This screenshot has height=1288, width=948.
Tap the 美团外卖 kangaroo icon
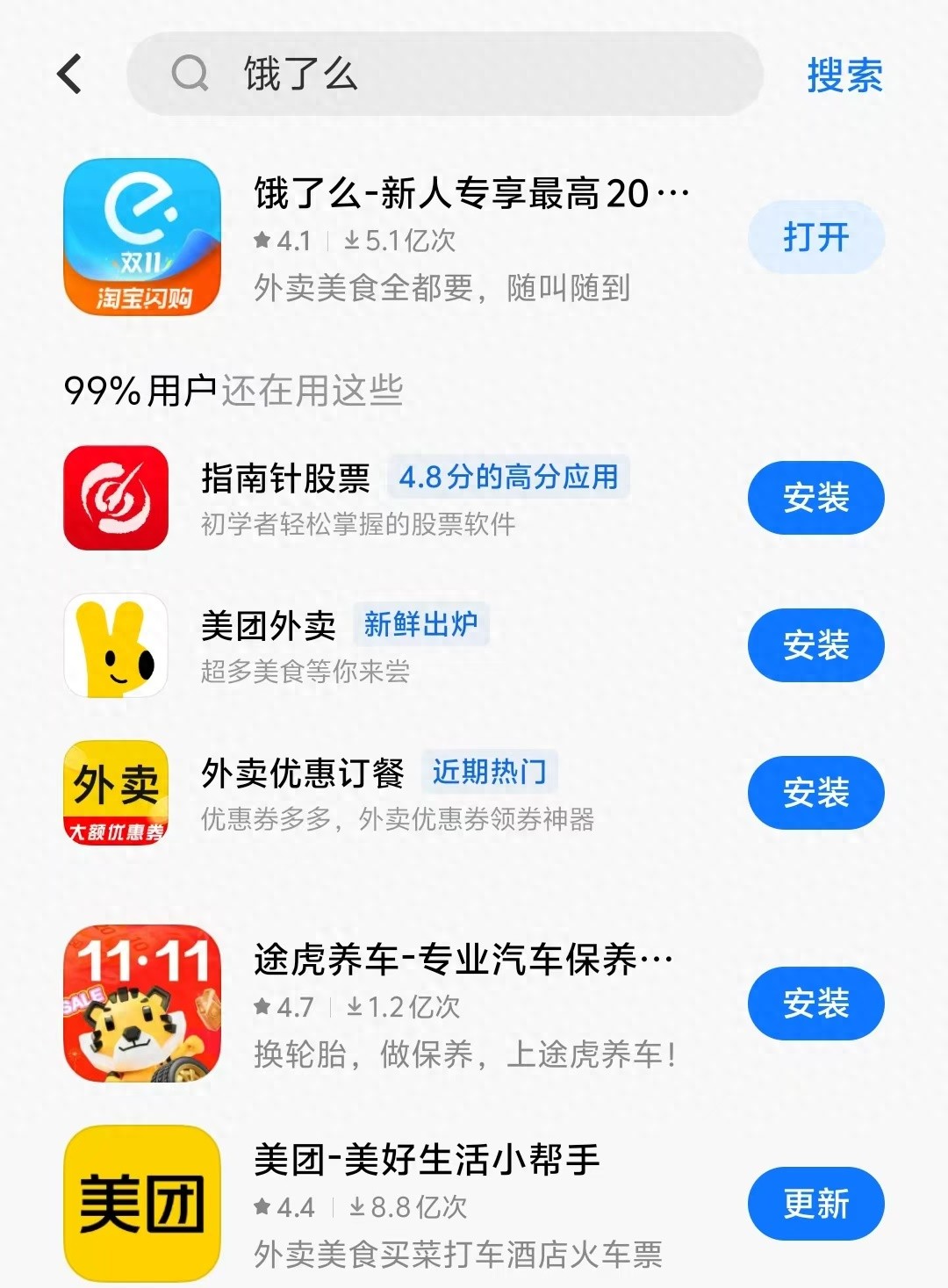[x=114, y=644]
